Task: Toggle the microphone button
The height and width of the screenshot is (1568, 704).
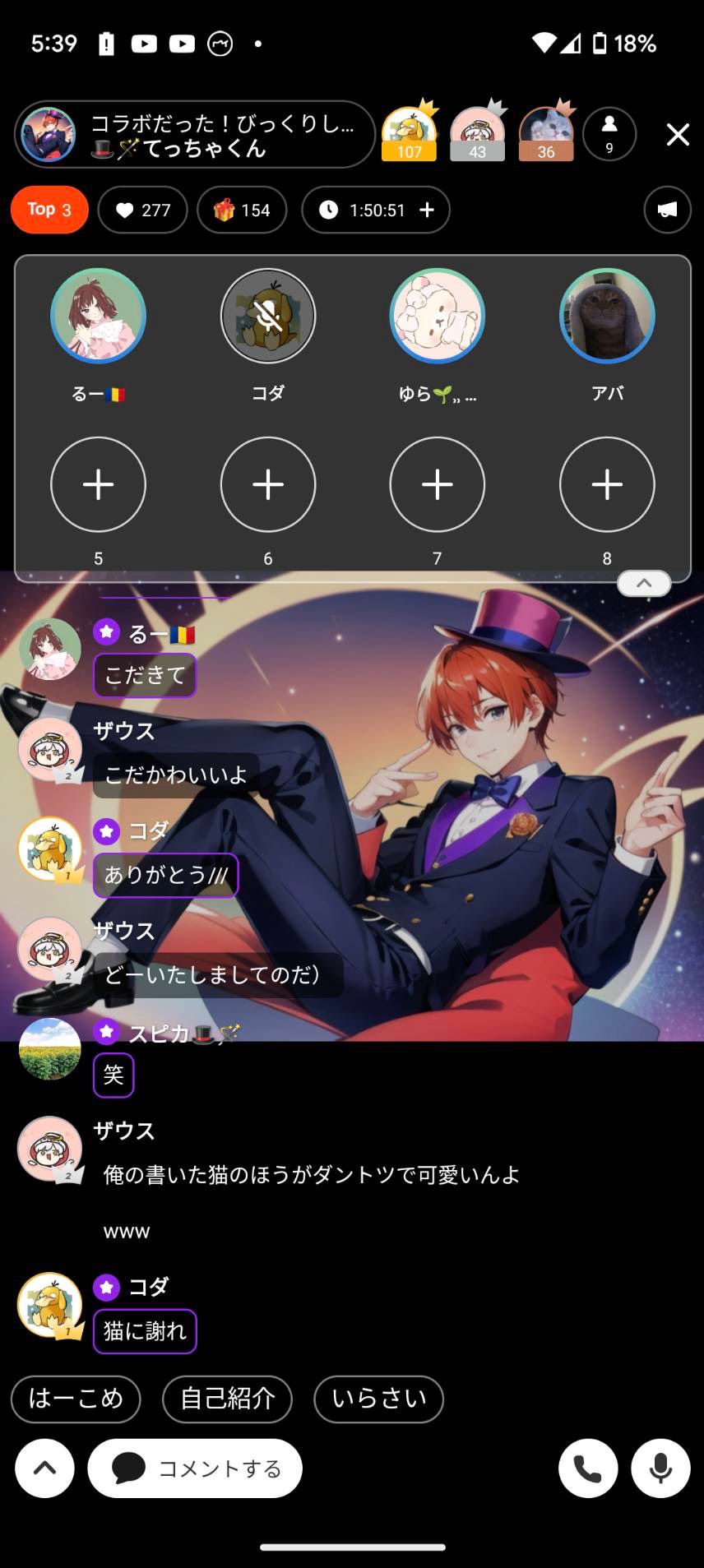Action: [660, 1469]
